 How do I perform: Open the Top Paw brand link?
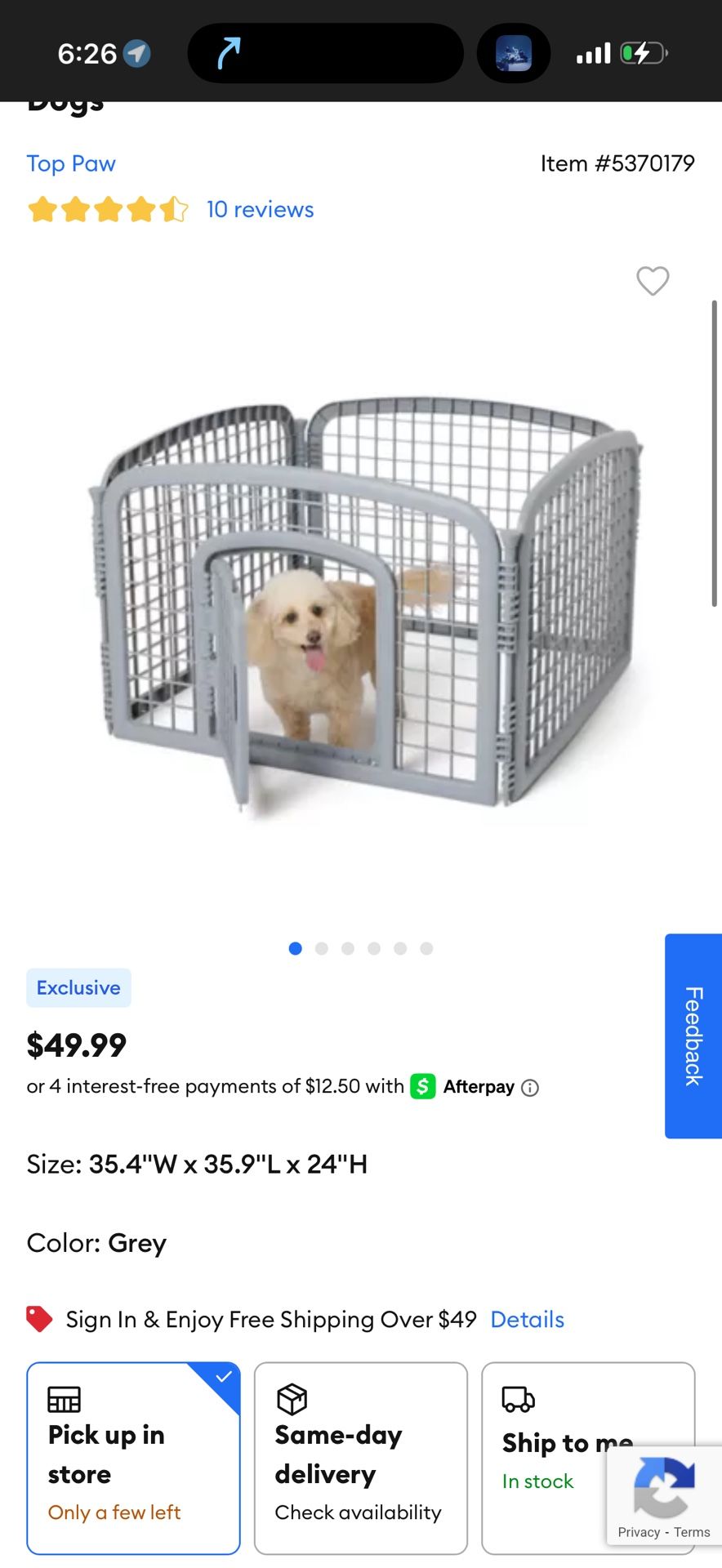tap(71, 163)
